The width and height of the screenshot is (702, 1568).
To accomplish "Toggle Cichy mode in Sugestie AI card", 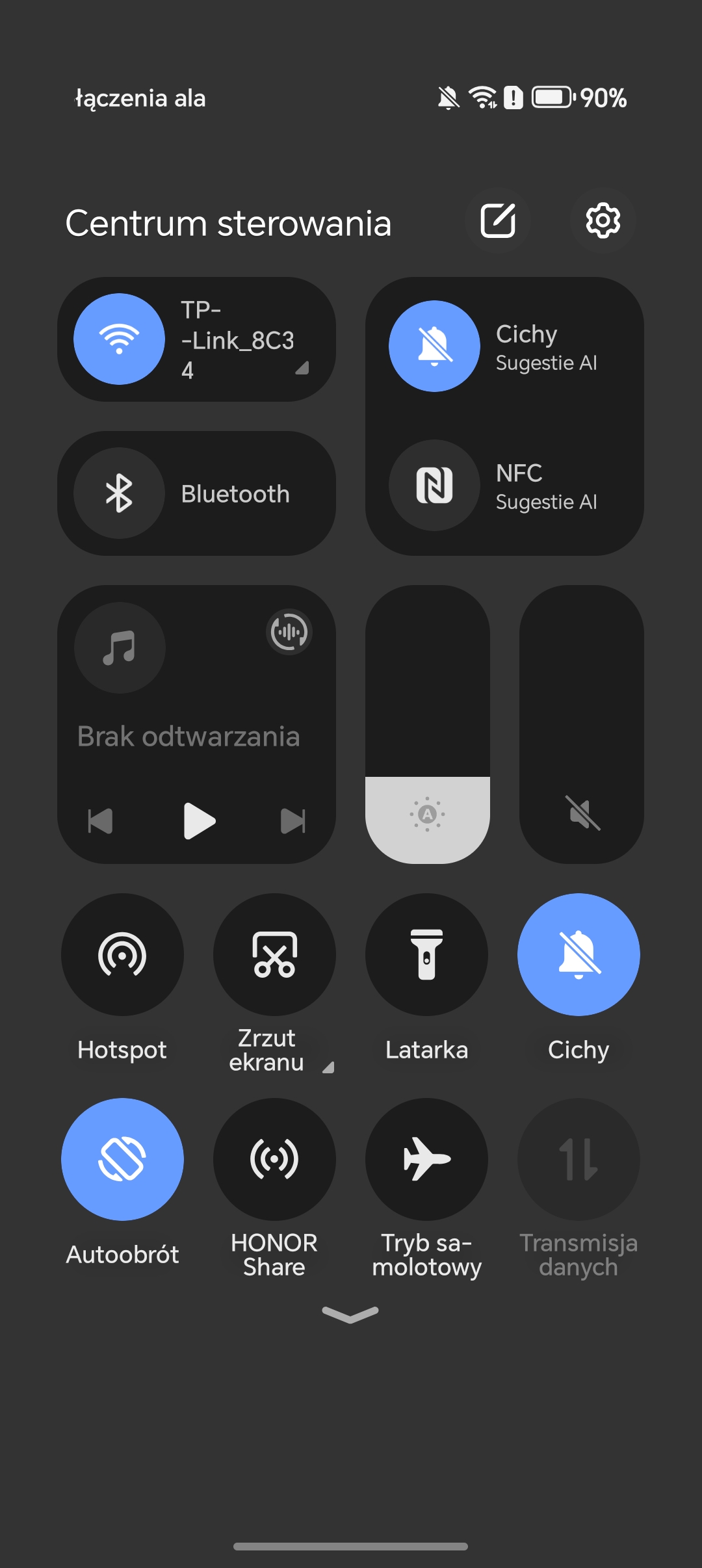I will point(434,346).
